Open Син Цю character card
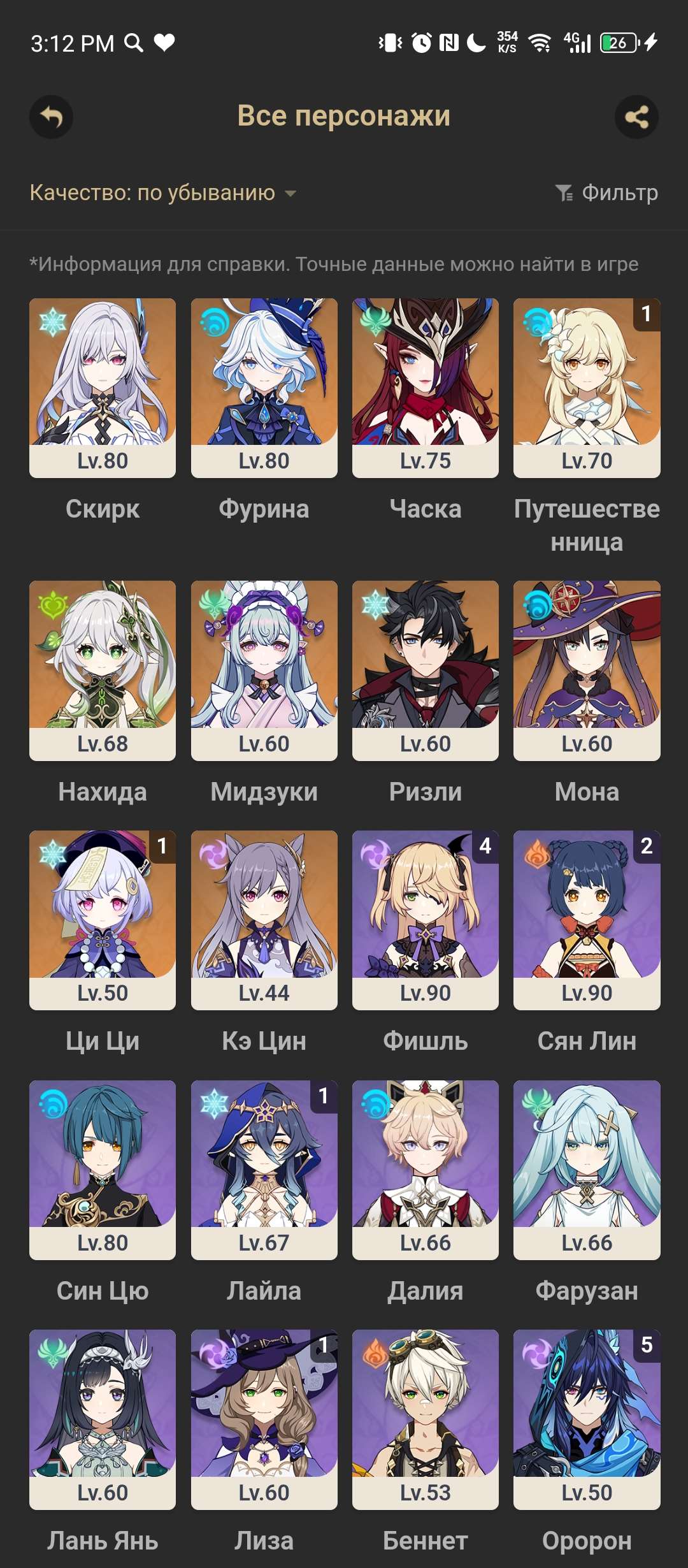 pos(103,1170)
